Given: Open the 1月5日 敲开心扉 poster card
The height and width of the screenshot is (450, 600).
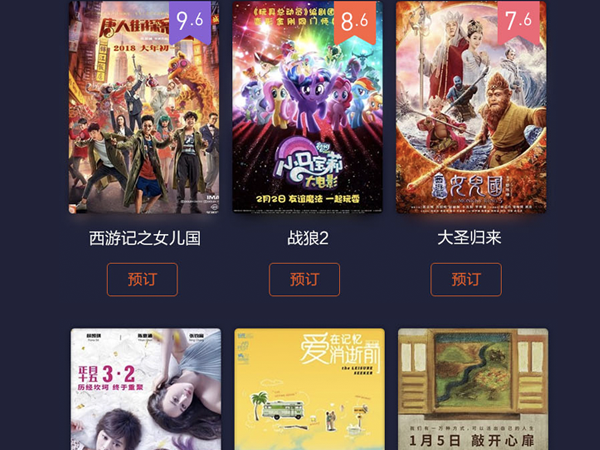Looking at the screenshot, I should 472,390.
